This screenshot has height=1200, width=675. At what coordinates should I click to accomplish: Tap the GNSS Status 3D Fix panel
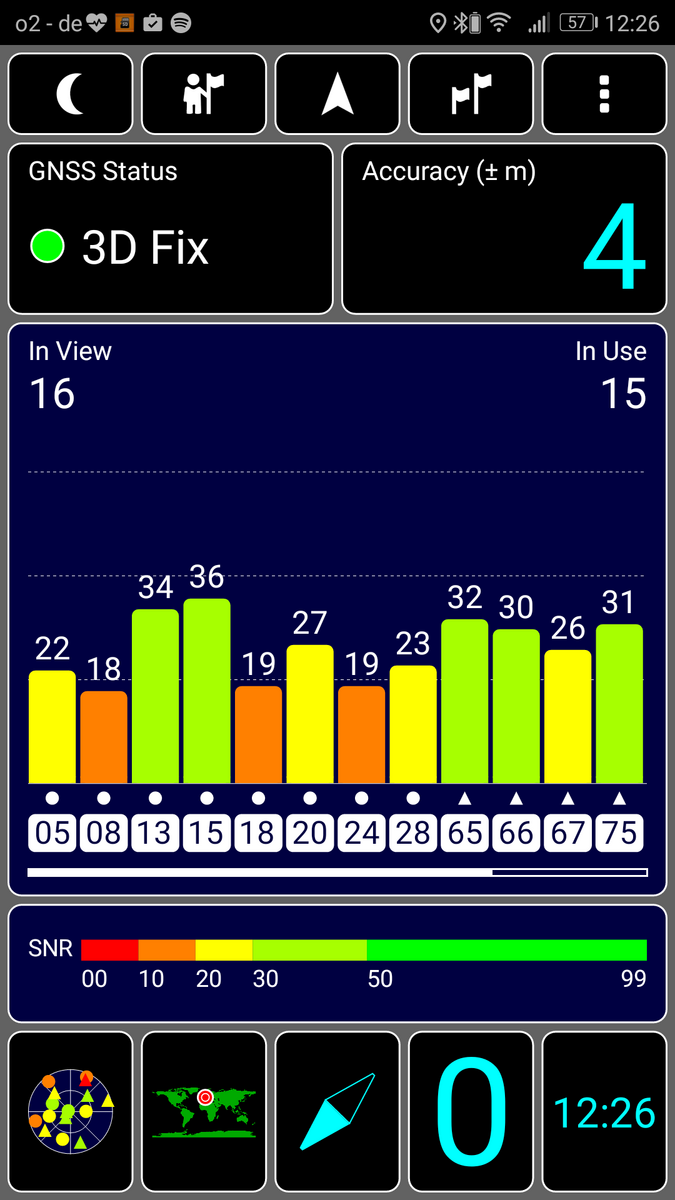[171, 229]
